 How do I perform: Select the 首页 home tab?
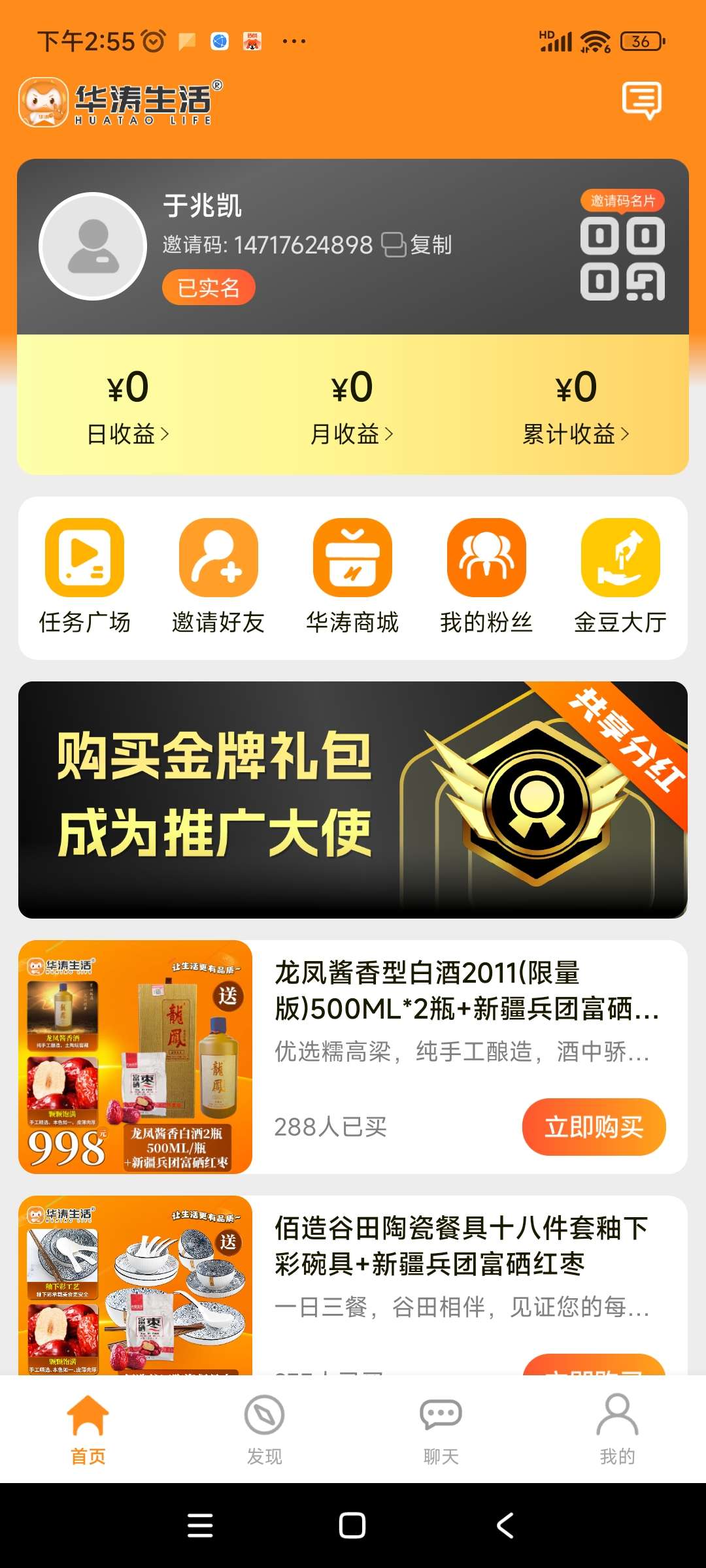pos(88,1428)
